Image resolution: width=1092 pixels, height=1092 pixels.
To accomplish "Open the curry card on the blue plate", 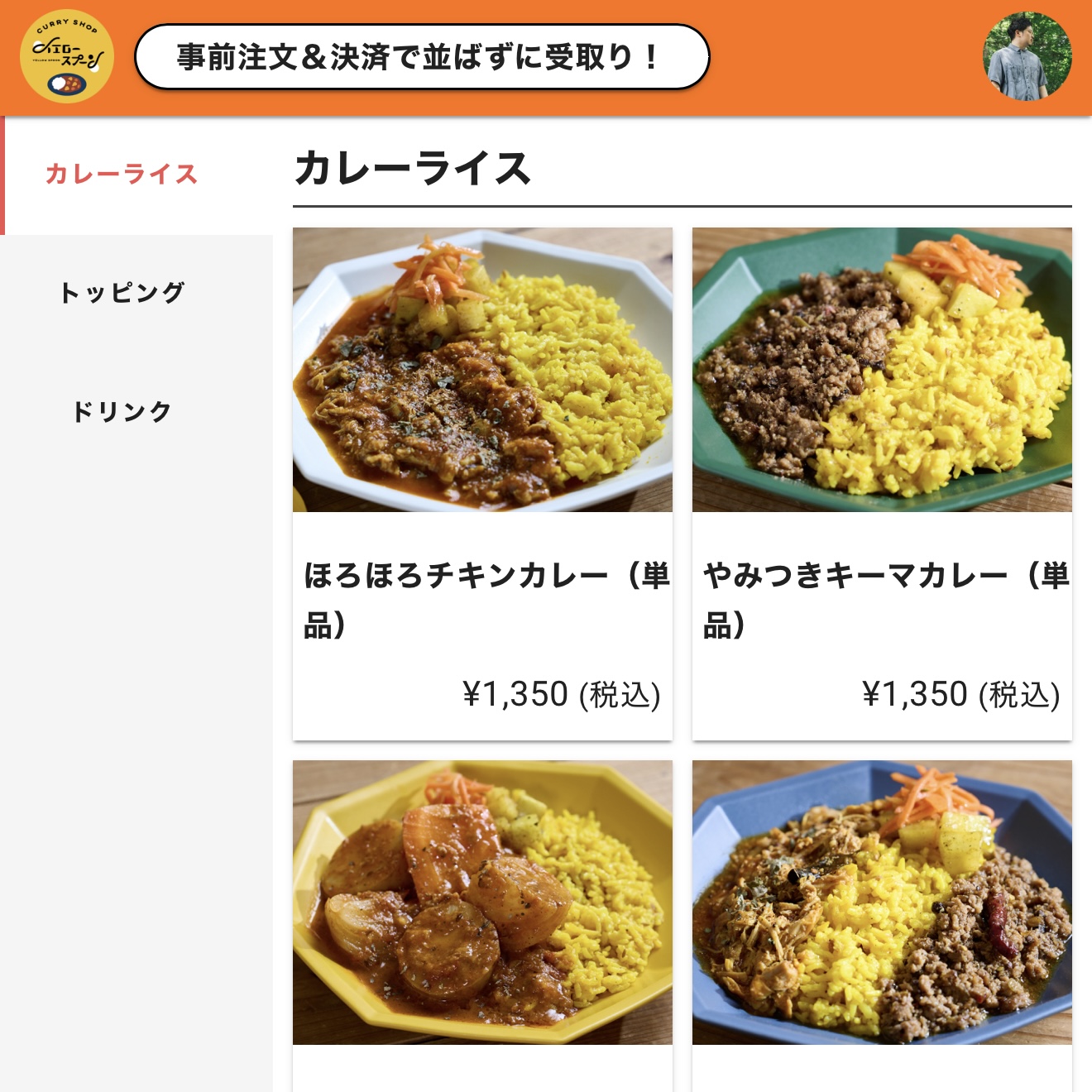I will click(882, 903).
